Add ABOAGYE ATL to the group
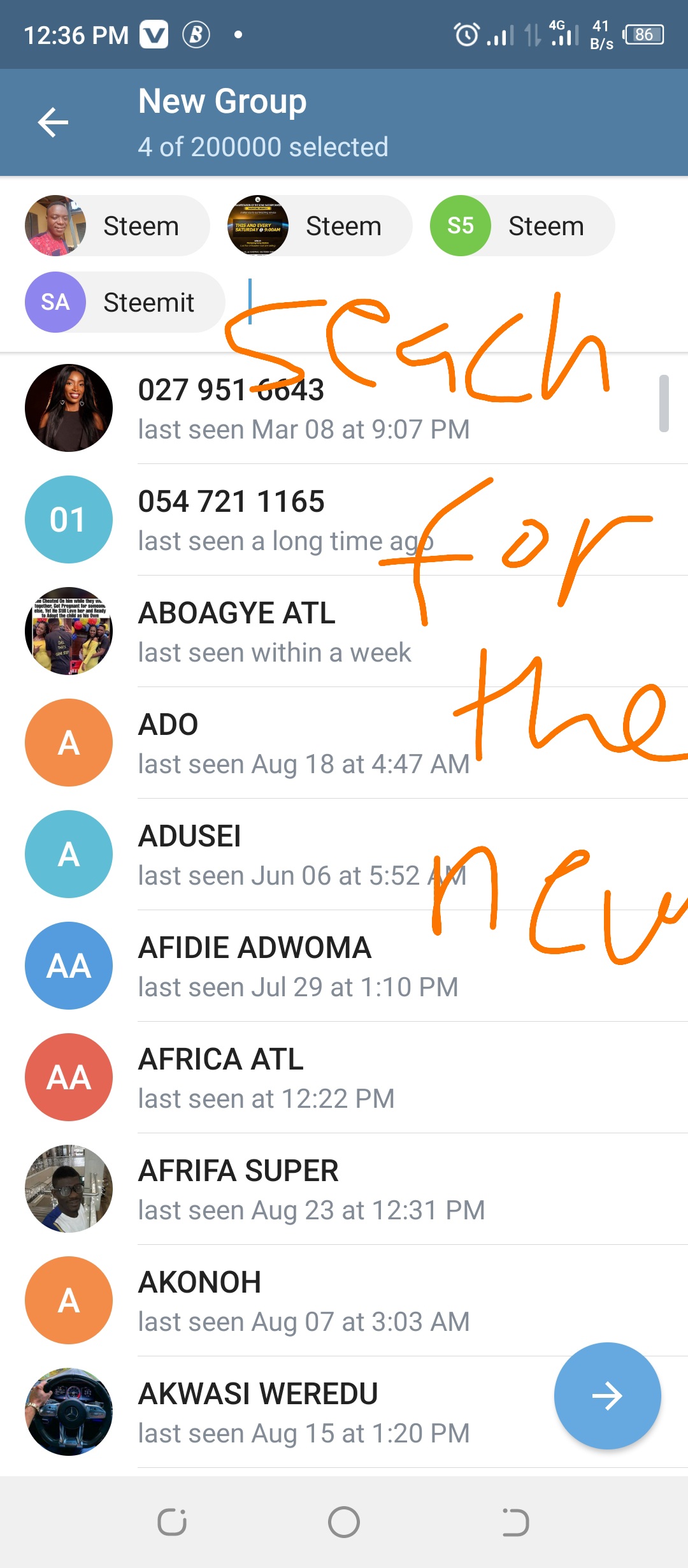This screenshot has width=688, height=1568. 344,631
